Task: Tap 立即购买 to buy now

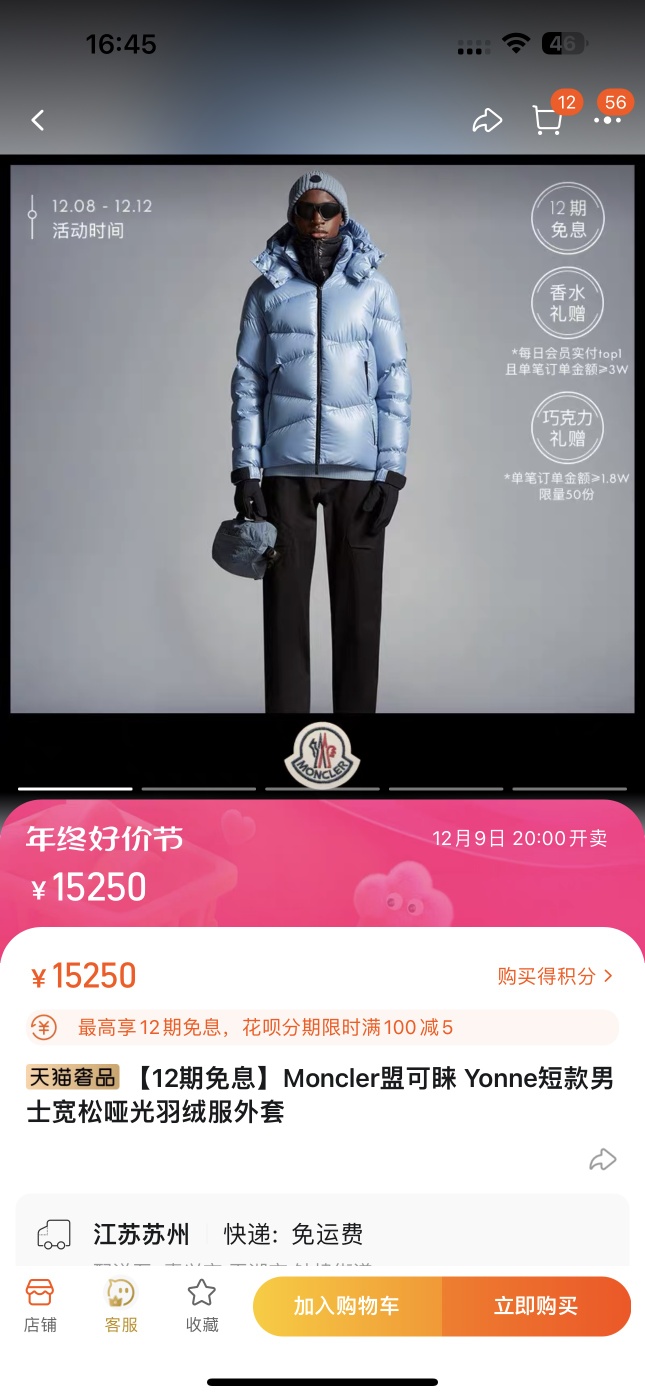Action: point(536,1306)
